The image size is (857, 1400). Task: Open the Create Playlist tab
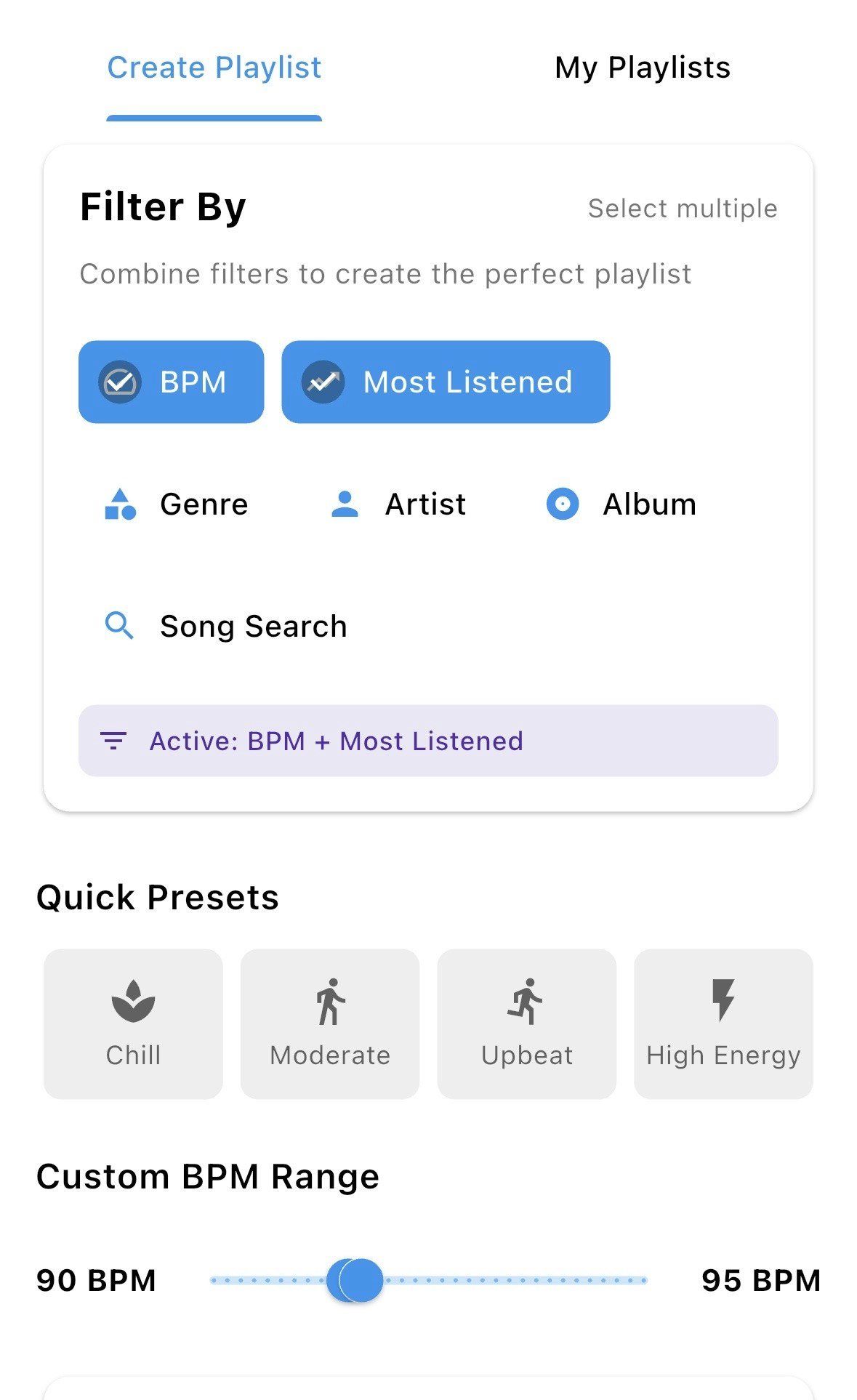(214, 68)
